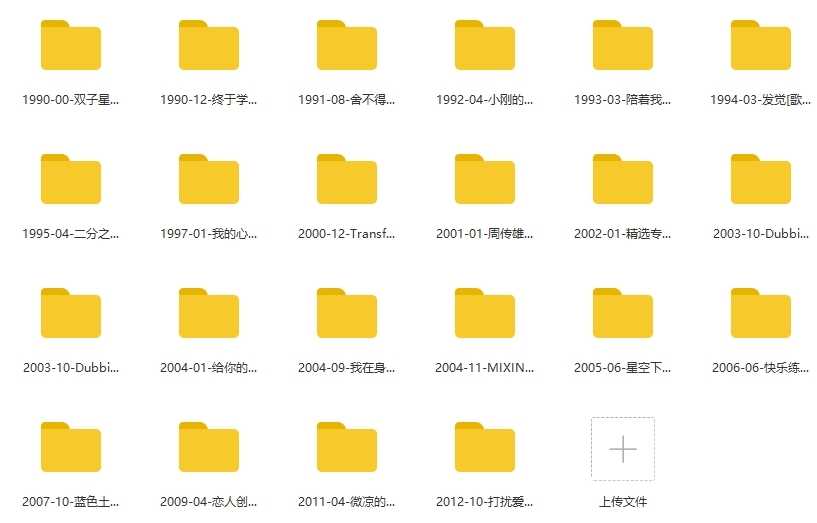Screen dimensions: 817x523
Task: Open the 2012-10-打扰爱 folder
Action: [x=484, y=448]
